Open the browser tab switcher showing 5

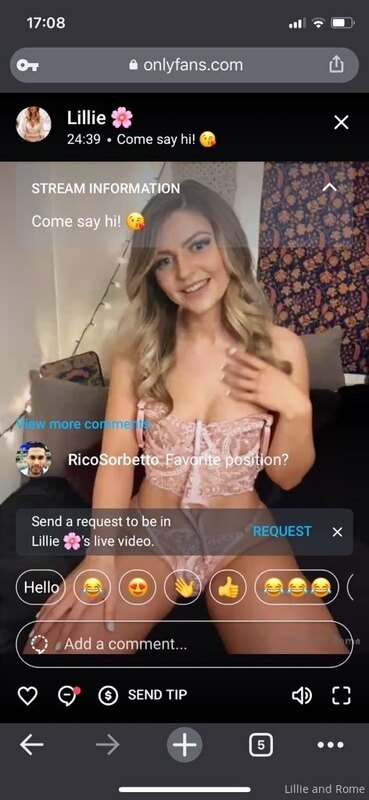pyautogui.click(x=261, y=745)
